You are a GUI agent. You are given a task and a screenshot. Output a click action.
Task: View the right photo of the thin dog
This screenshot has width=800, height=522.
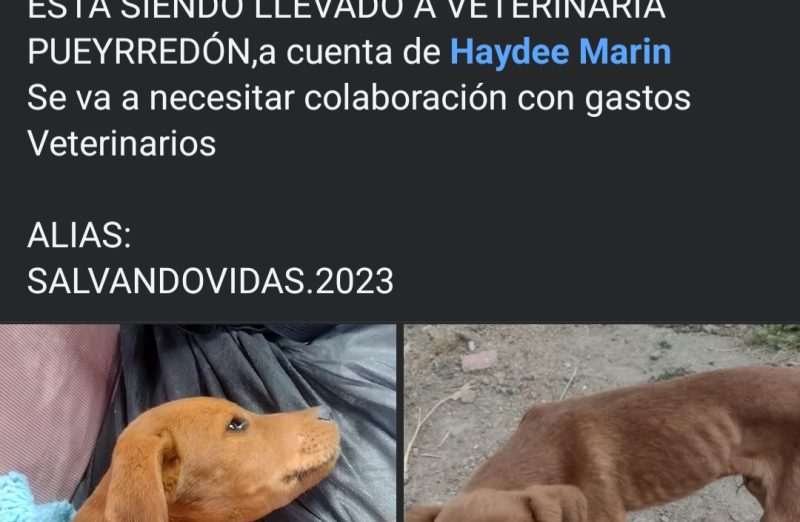(602, 423)
